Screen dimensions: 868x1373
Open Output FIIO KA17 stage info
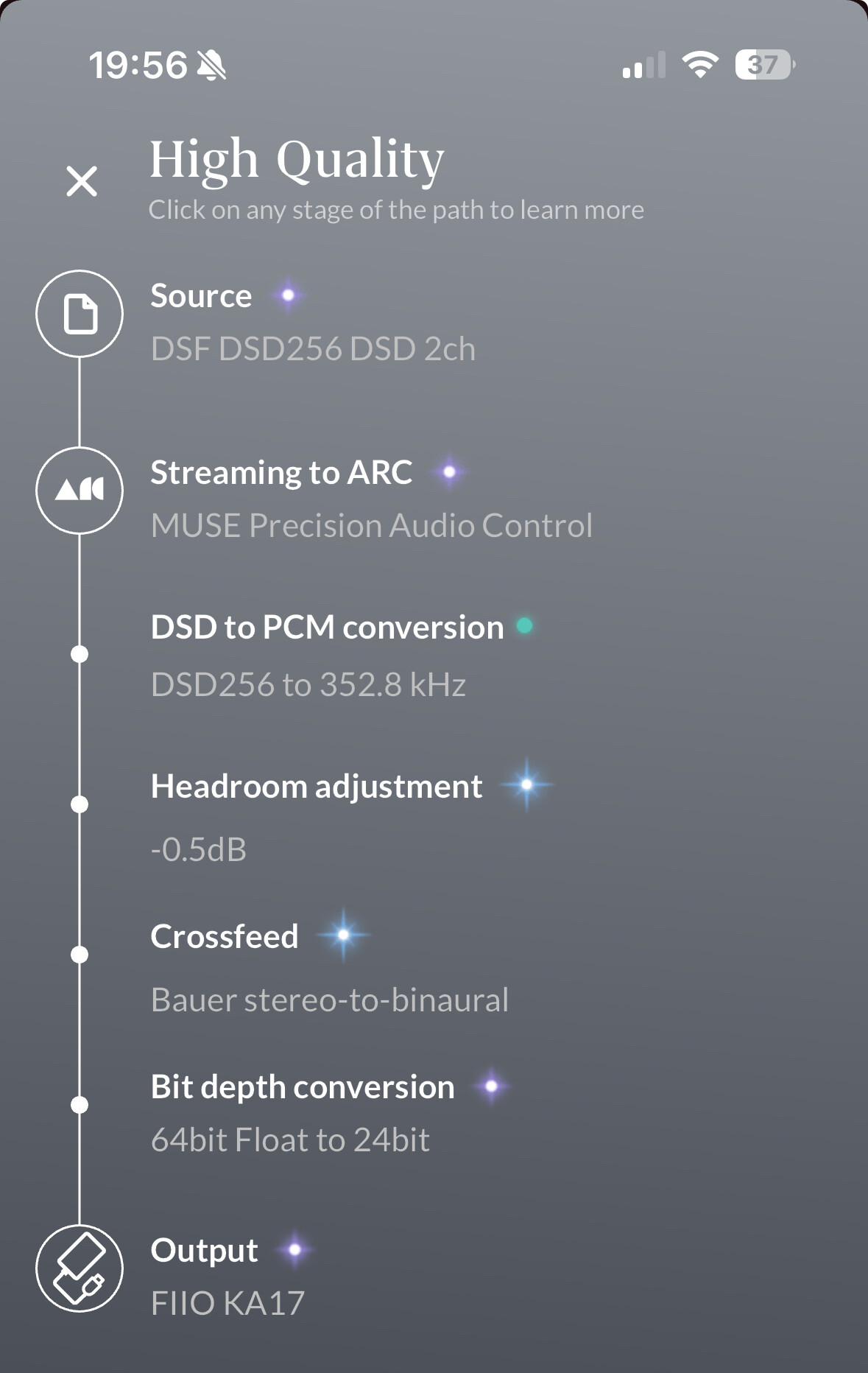click(x=205, y=1251)
